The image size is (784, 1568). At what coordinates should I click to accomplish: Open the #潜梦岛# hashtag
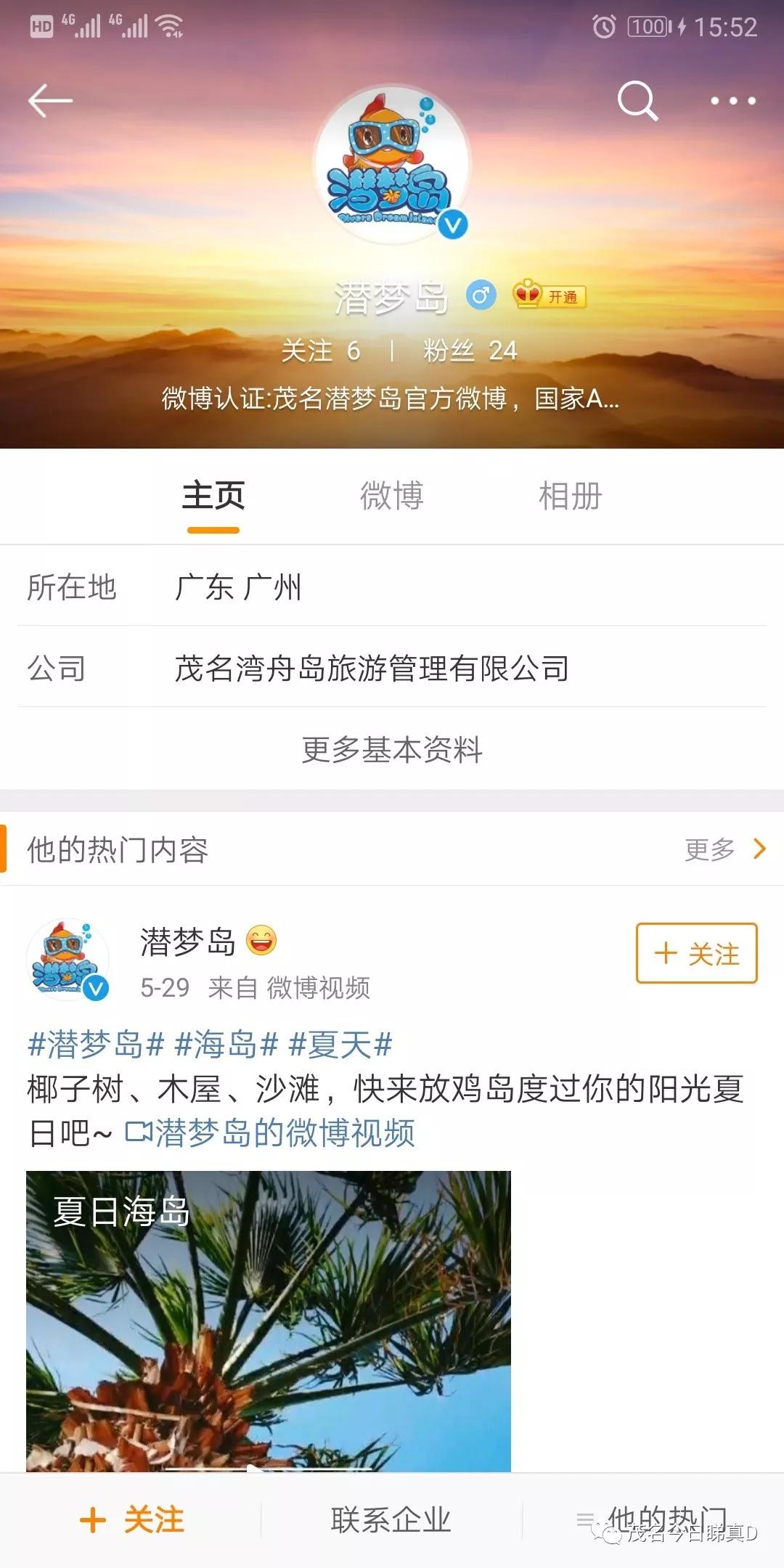coord(96,1045)
